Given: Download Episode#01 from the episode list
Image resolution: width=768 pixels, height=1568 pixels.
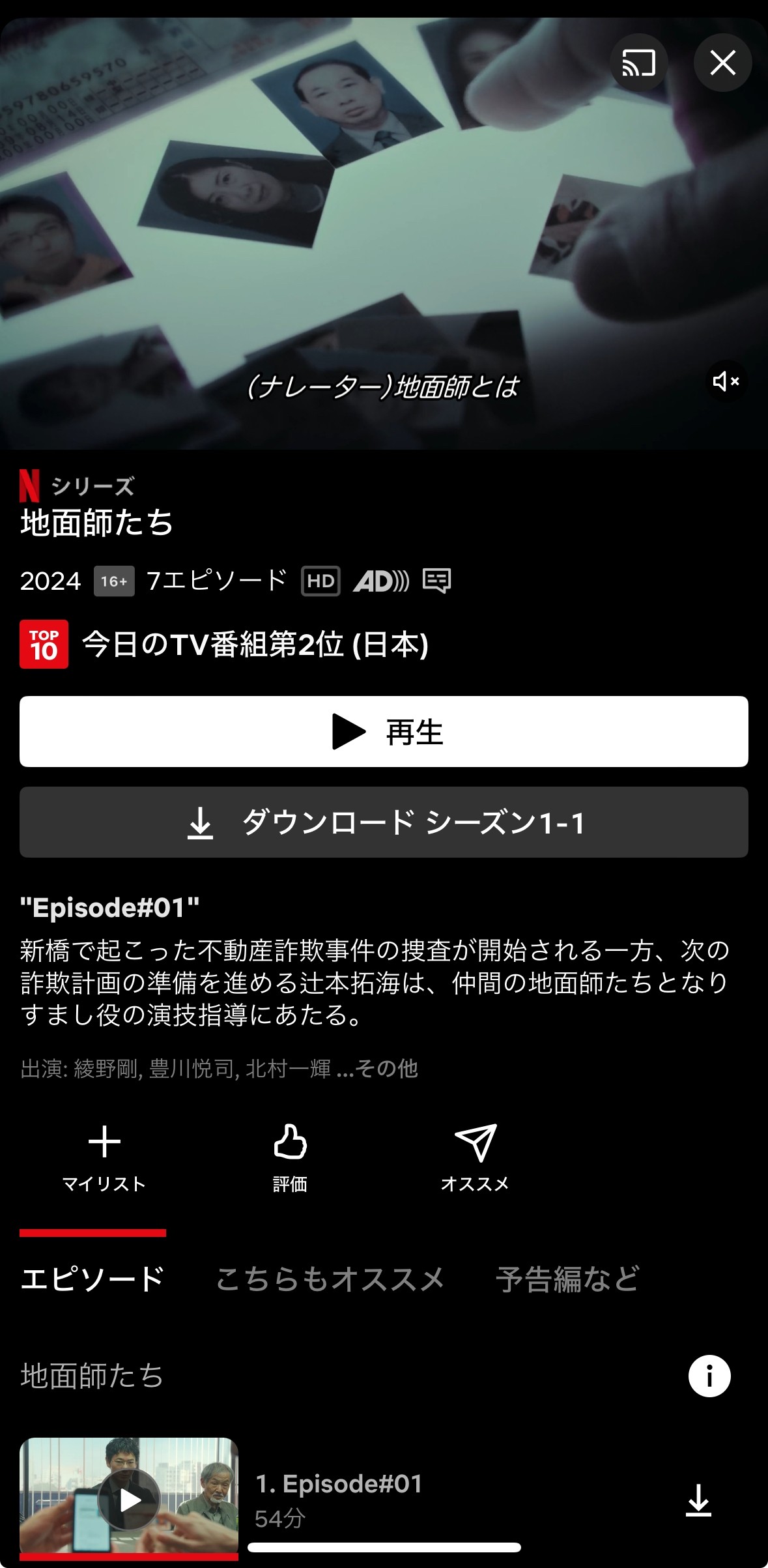Looking at the screenshot, I should (698, 1500).
